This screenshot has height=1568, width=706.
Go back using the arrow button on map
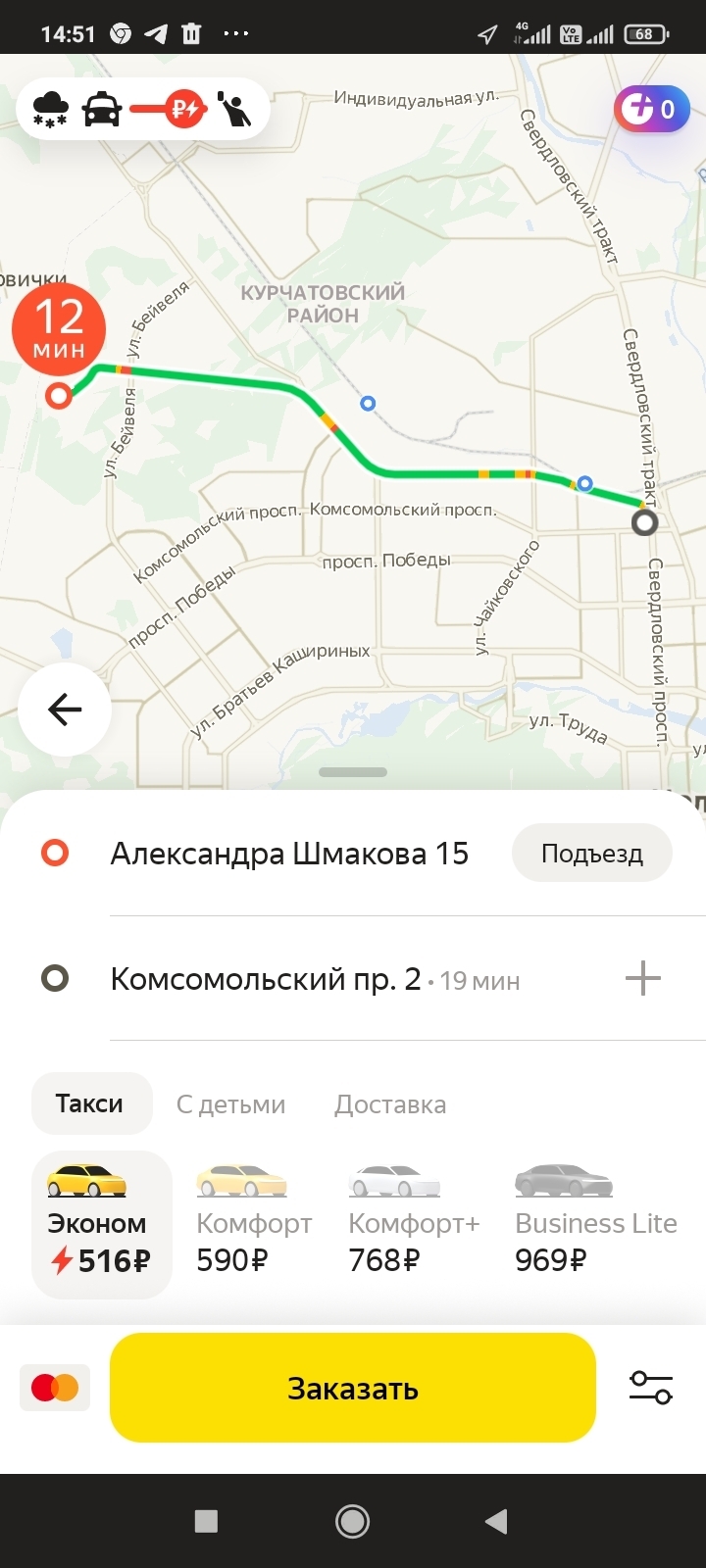pos(65,710)
